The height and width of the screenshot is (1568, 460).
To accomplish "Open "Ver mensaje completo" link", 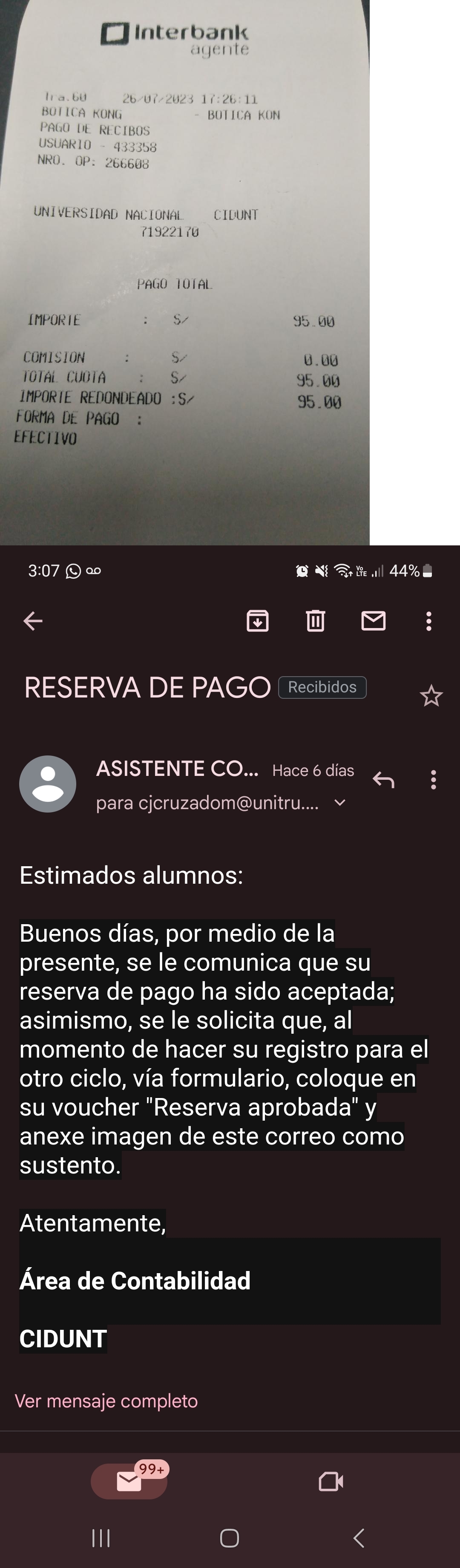I will [106, 1401].
